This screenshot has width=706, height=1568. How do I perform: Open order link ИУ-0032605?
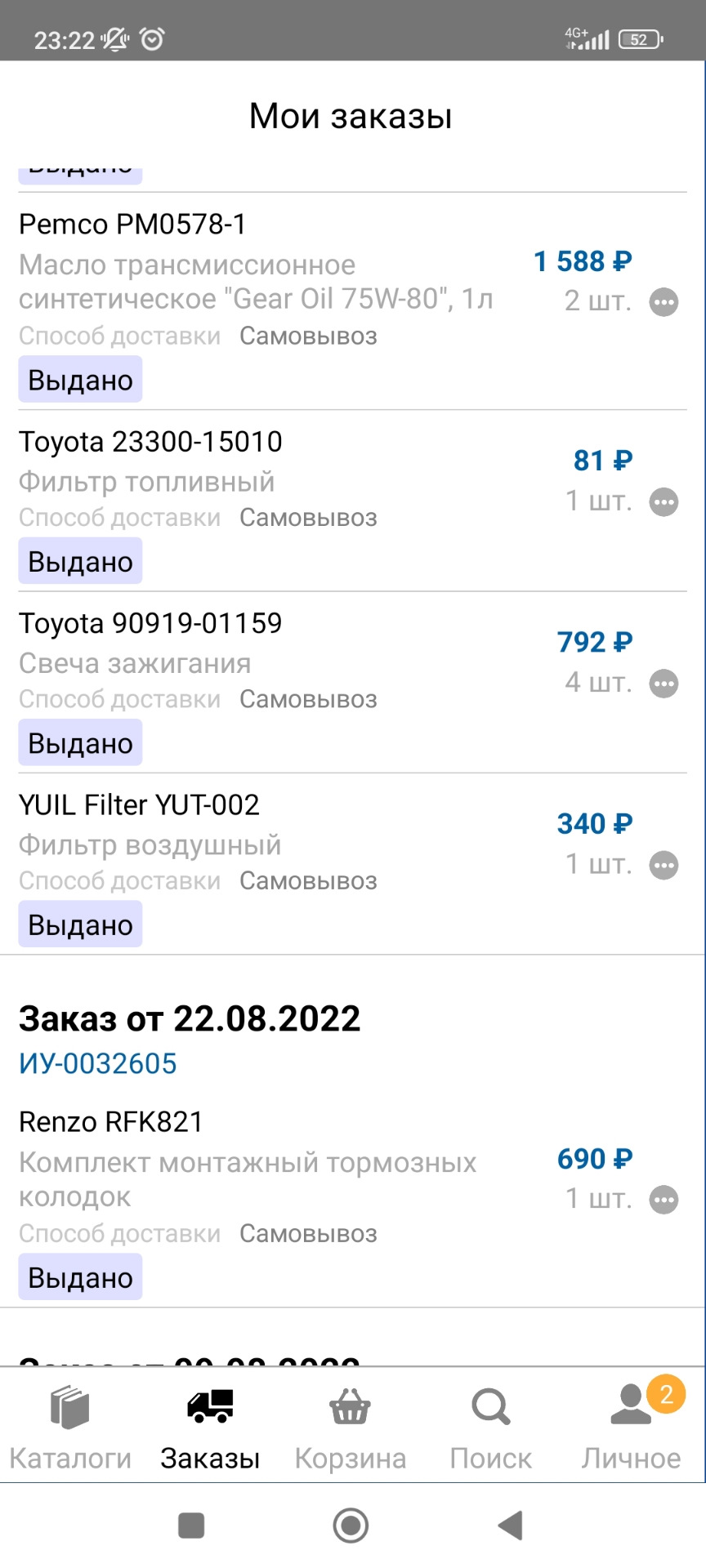pos(98,1062)
